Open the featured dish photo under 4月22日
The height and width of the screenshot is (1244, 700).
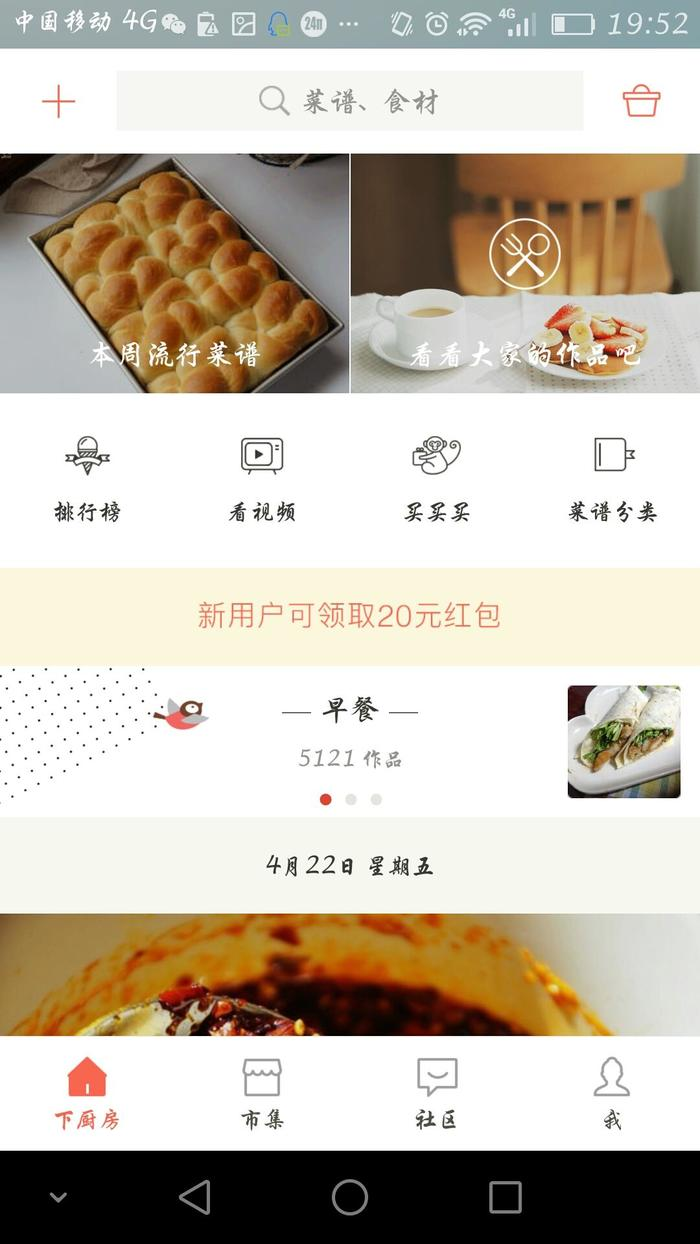[x=349, y=975]
